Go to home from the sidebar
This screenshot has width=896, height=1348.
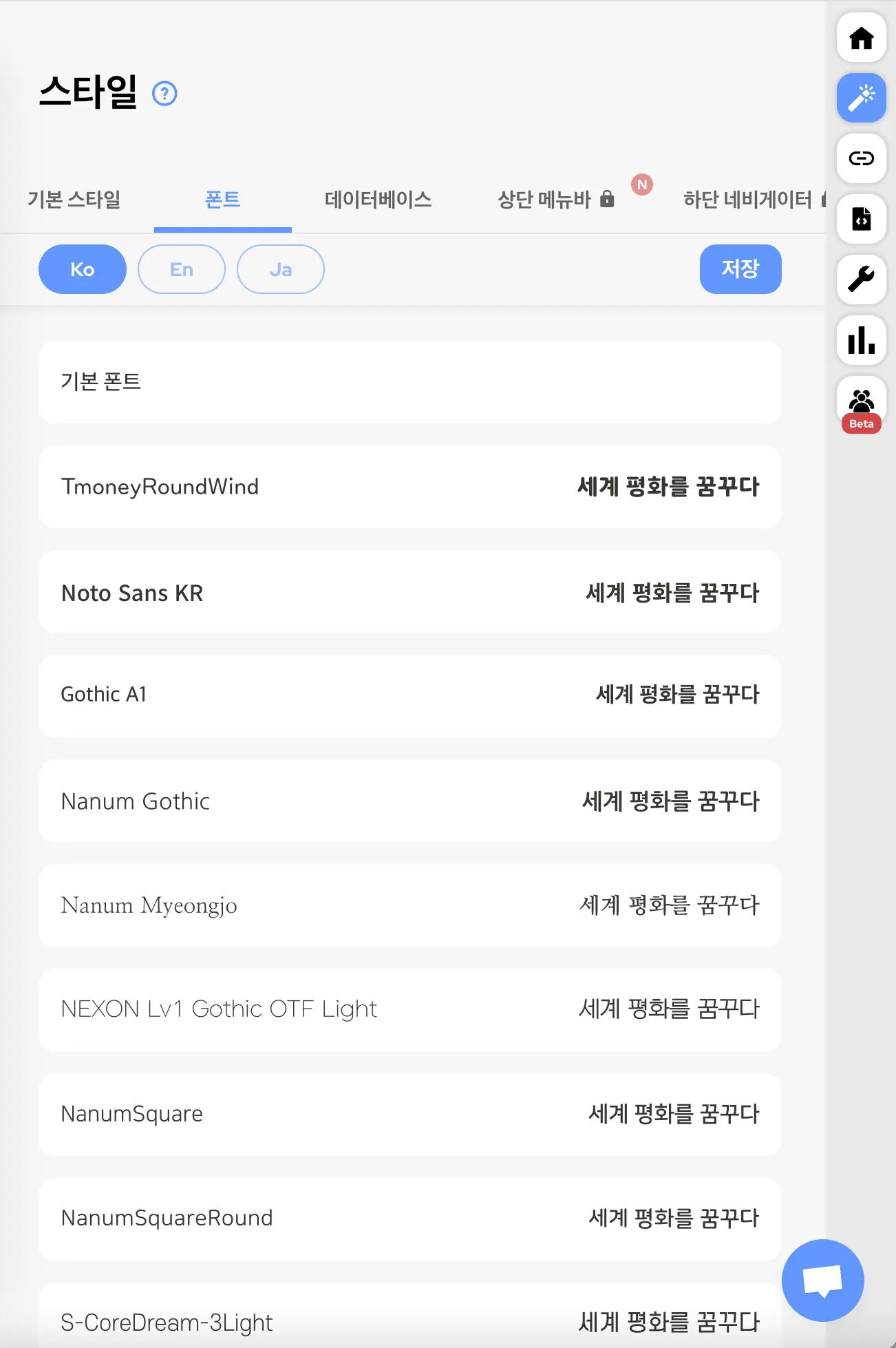pos(861,38)
